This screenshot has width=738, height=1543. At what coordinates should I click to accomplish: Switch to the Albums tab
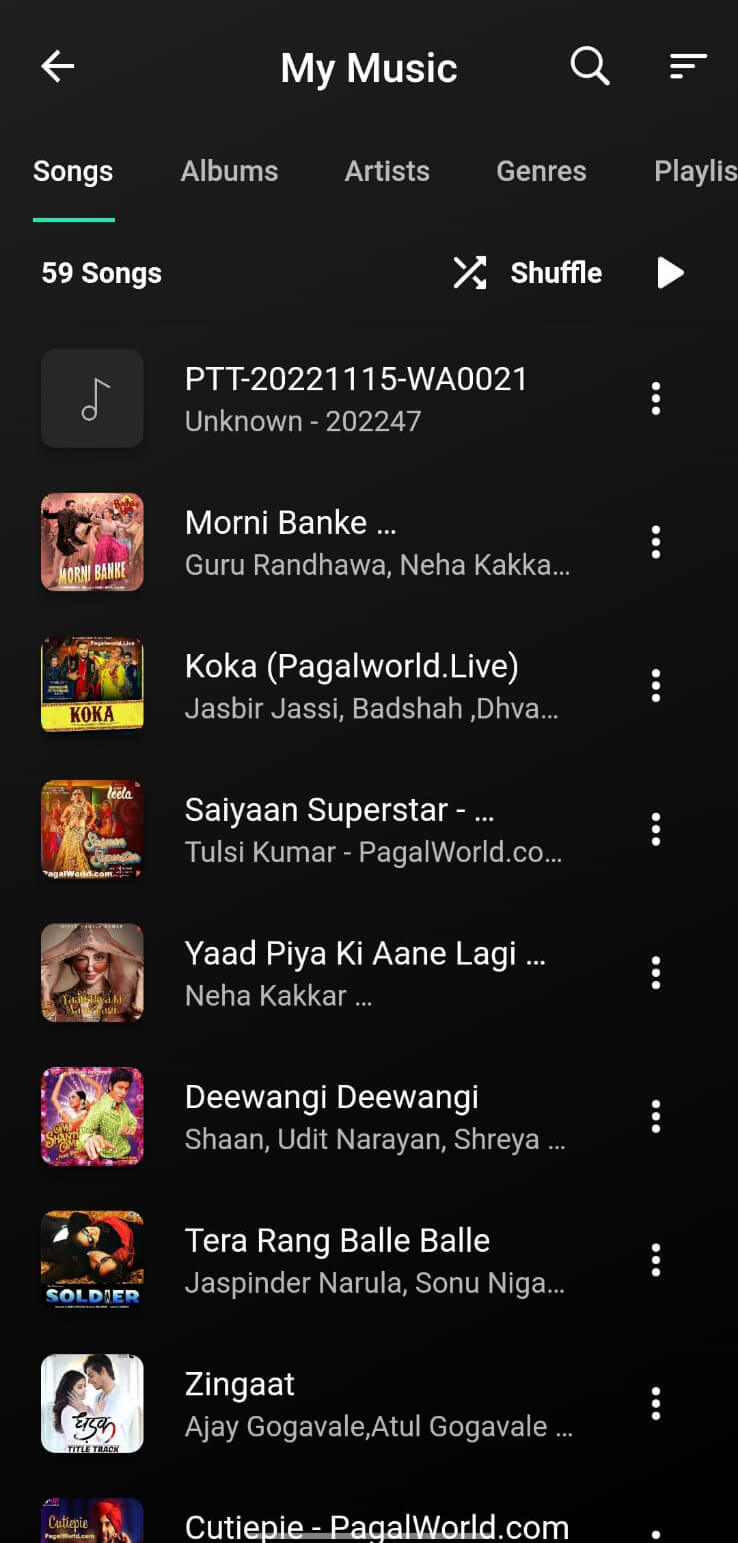[229, 171]
